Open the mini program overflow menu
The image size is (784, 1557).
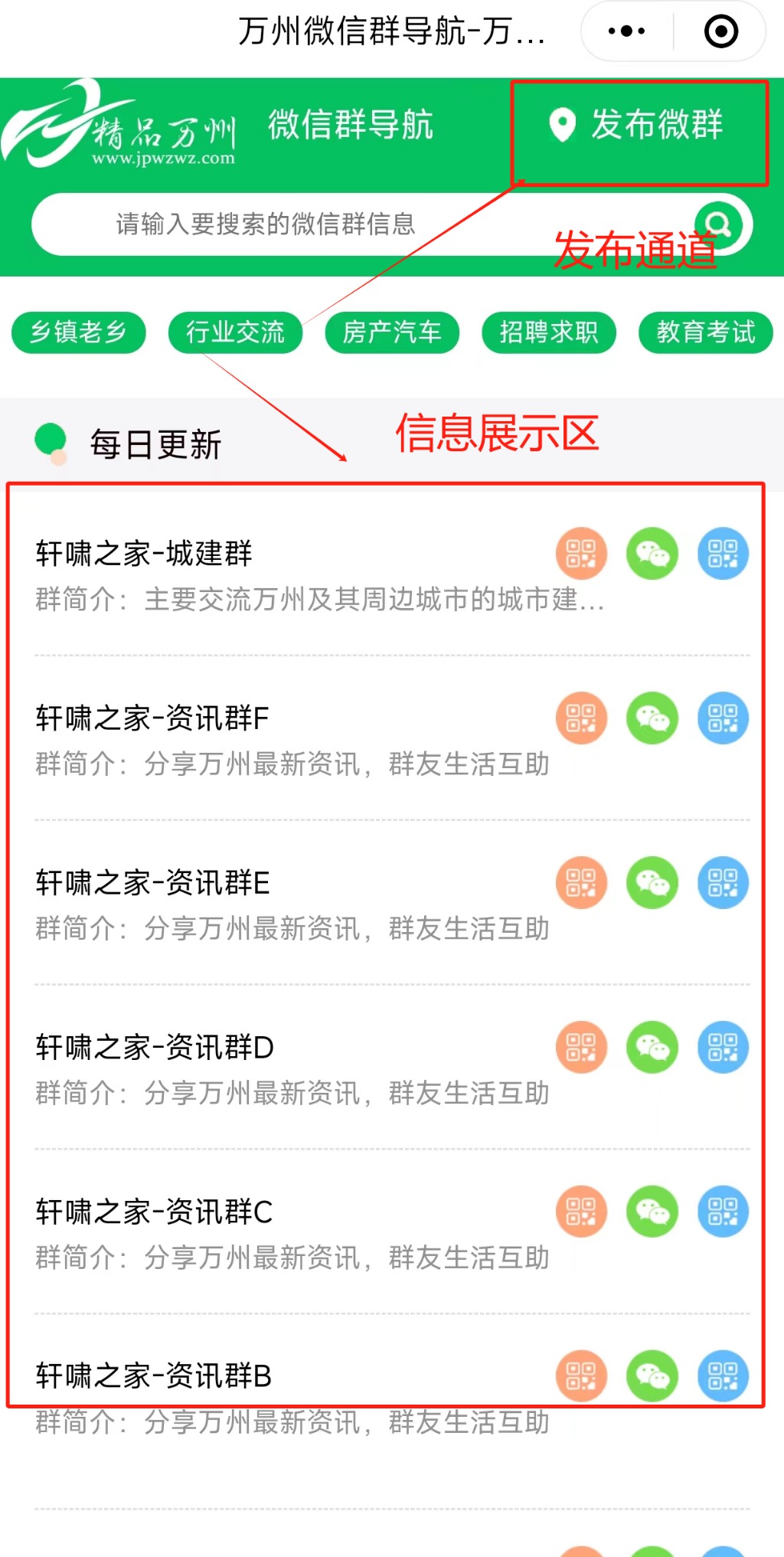click(626, 31)
